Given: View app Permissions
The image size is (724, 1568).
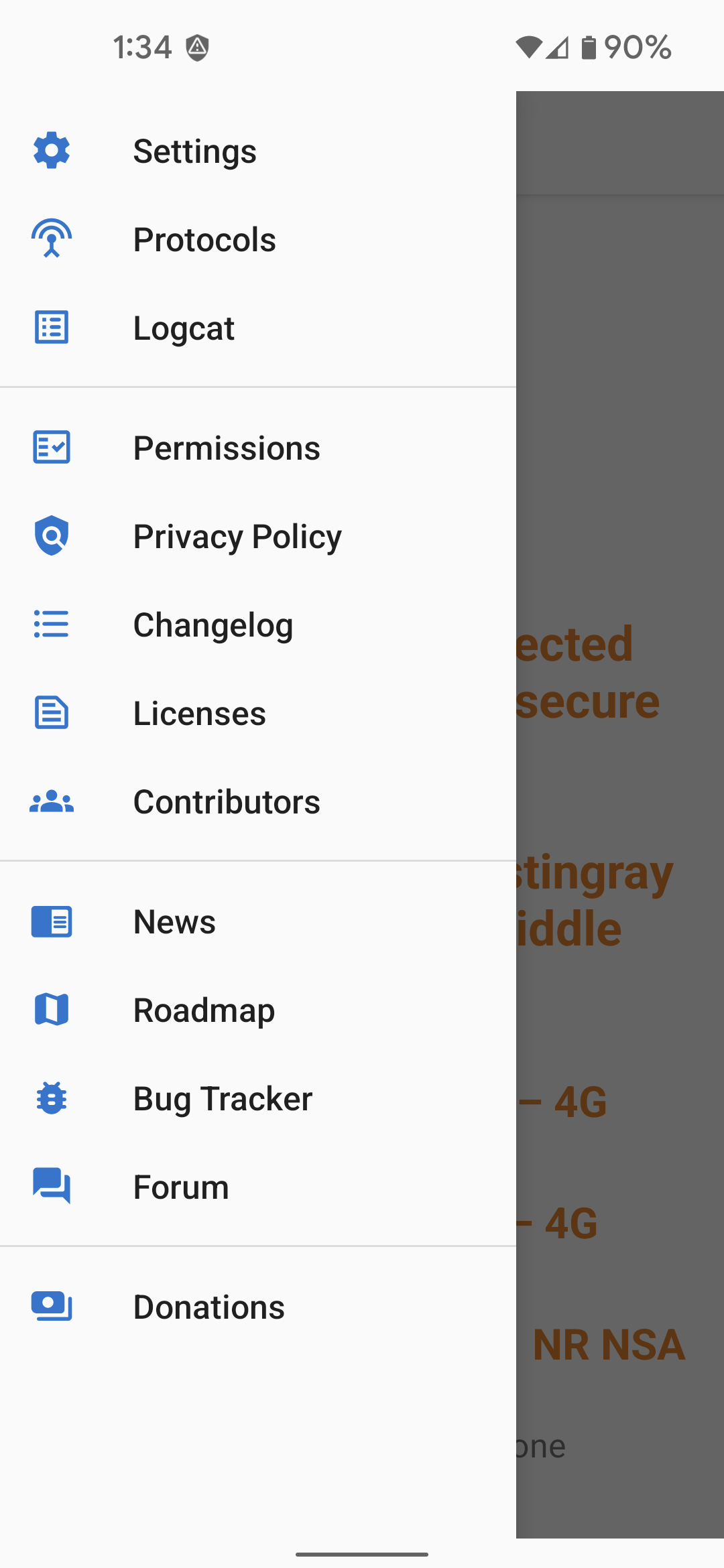Looking at the screenshot, I should pyautogui.click(x=258, y=448).
